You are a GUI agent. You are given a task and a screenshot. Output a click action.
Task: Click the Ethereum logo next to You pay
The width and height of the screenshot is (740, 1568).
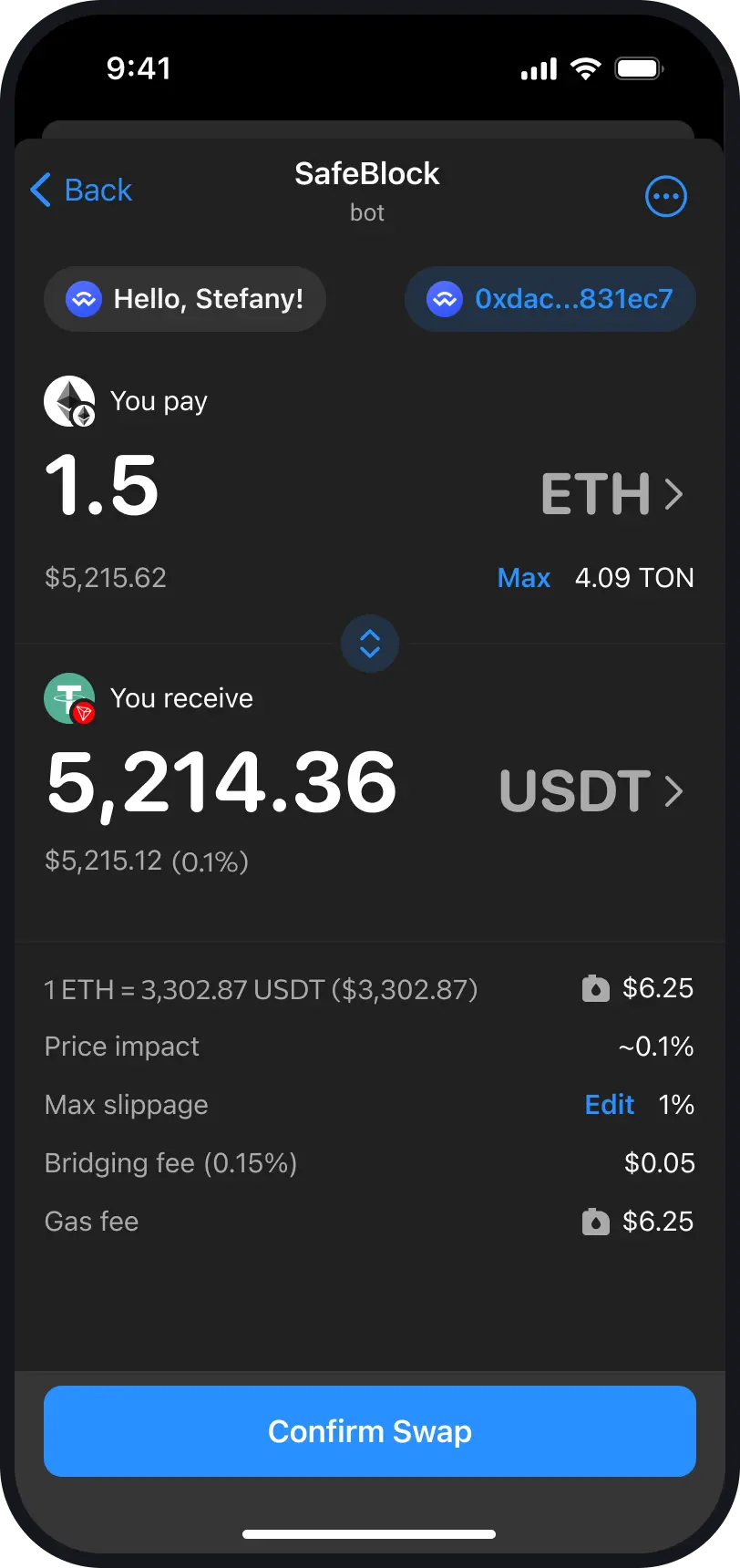click(68, 400)
